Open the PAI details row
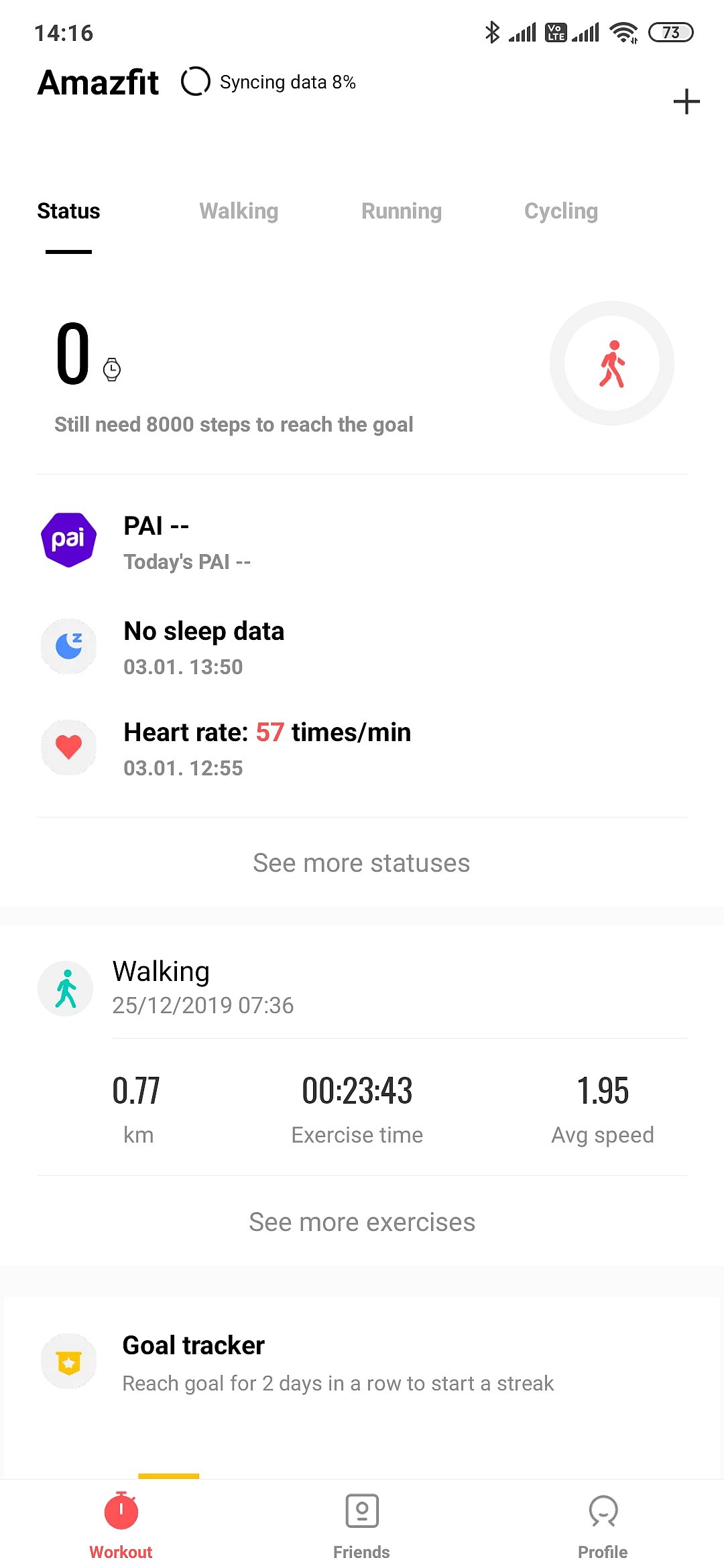Screen dimensions: 724x1568 point(362,541)
